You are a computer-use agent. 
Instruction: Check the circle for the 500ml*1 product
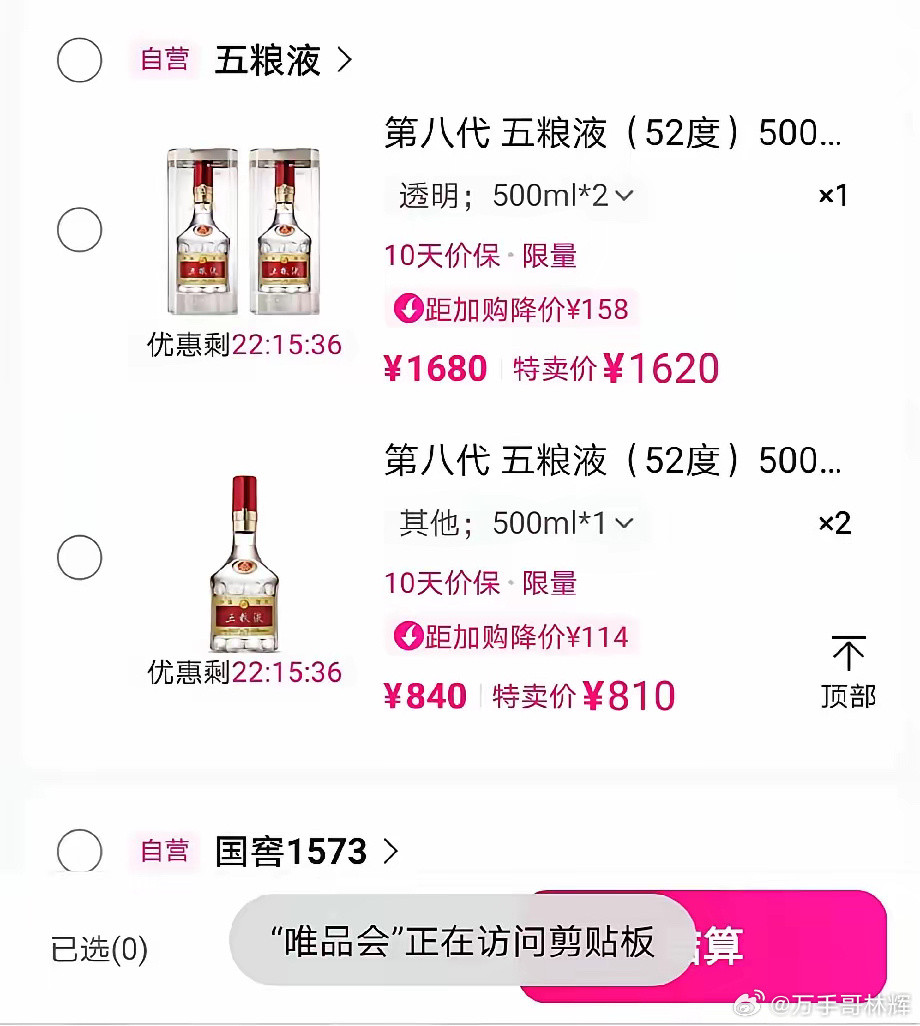pos(79,557)
